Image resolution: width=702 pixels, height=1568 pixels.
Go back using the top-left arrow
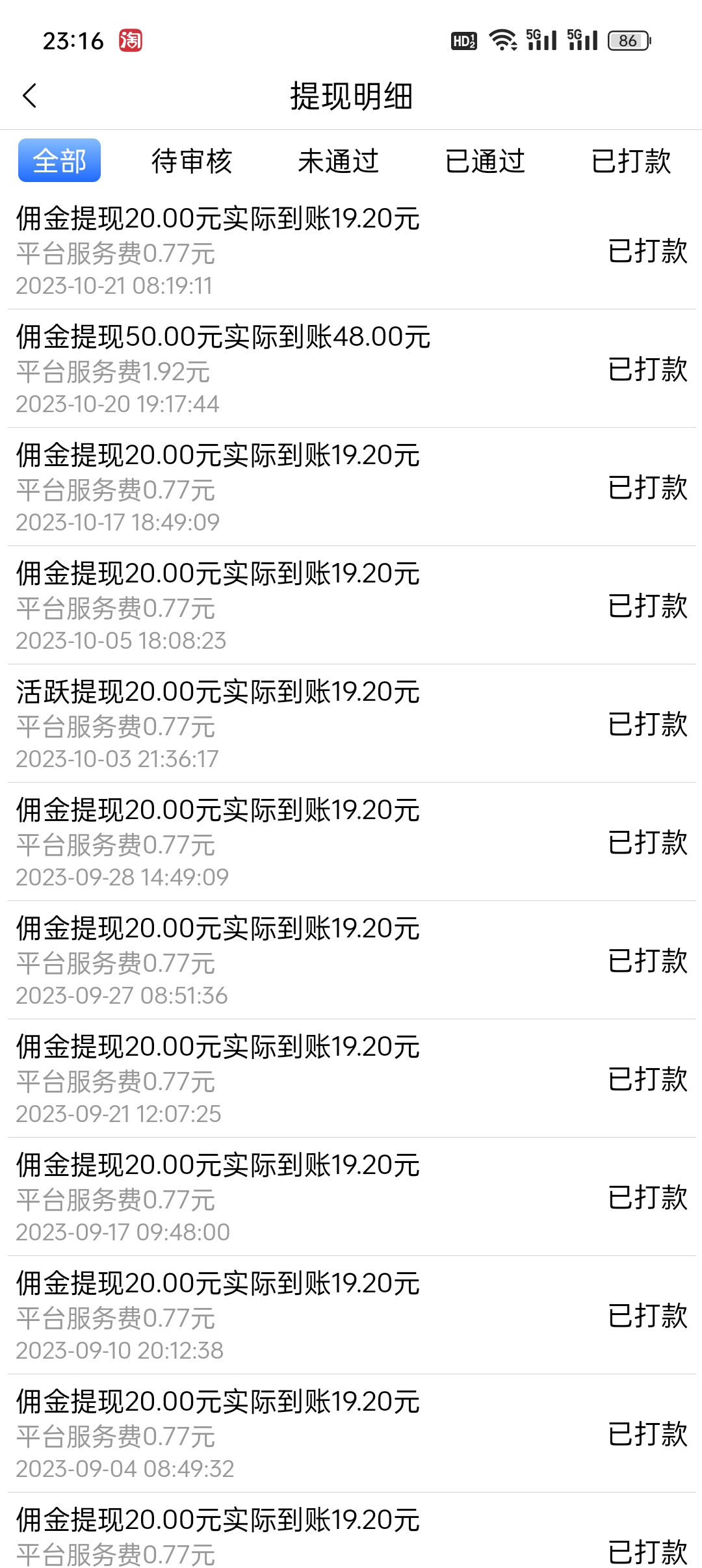click(29, 96)
